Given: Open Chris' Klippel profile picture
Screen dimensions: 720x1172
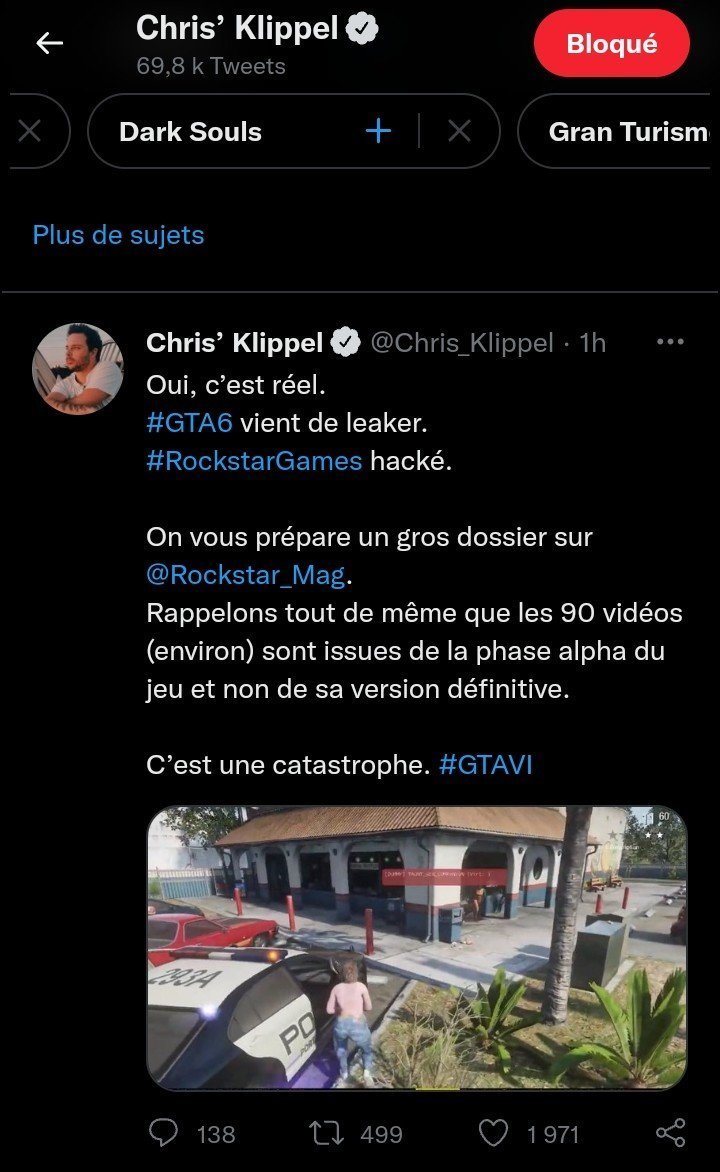Looking at the screenshot, I should (x=78, y=367).
